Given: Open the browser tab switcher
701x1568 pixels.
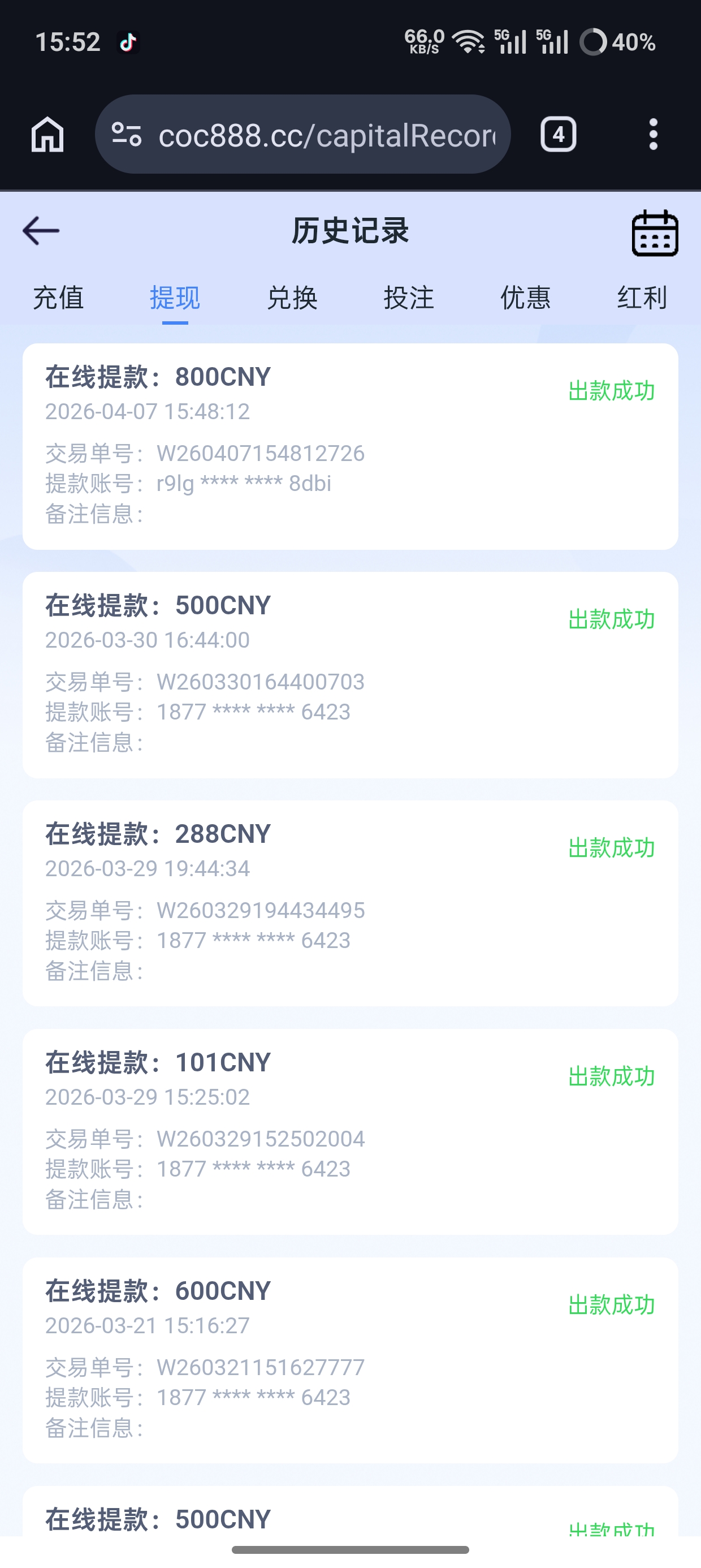Looking at the screenshot, I should pos(558,134).
